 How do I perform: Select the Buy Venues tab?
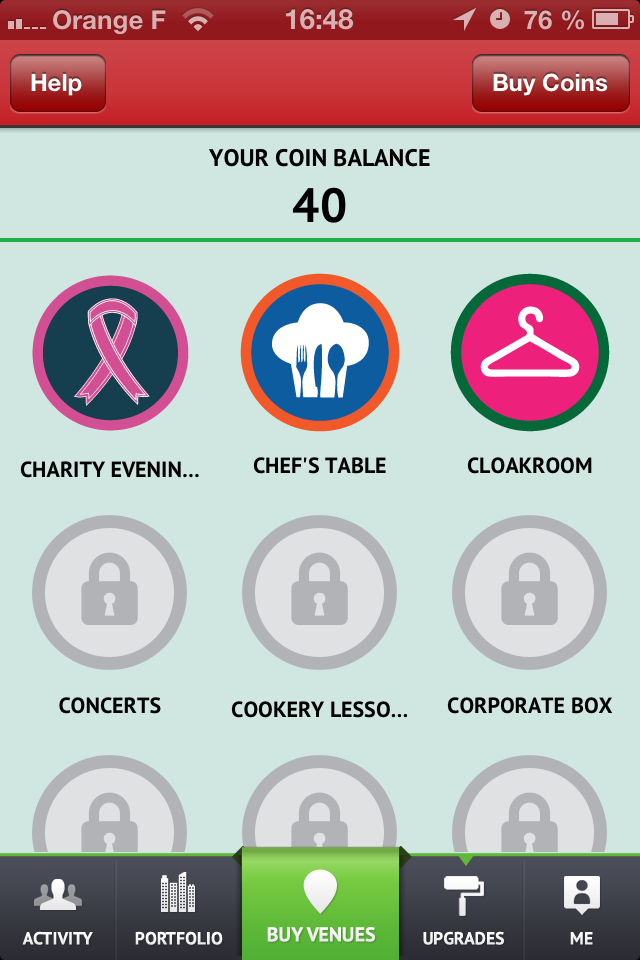click(321, 906)
